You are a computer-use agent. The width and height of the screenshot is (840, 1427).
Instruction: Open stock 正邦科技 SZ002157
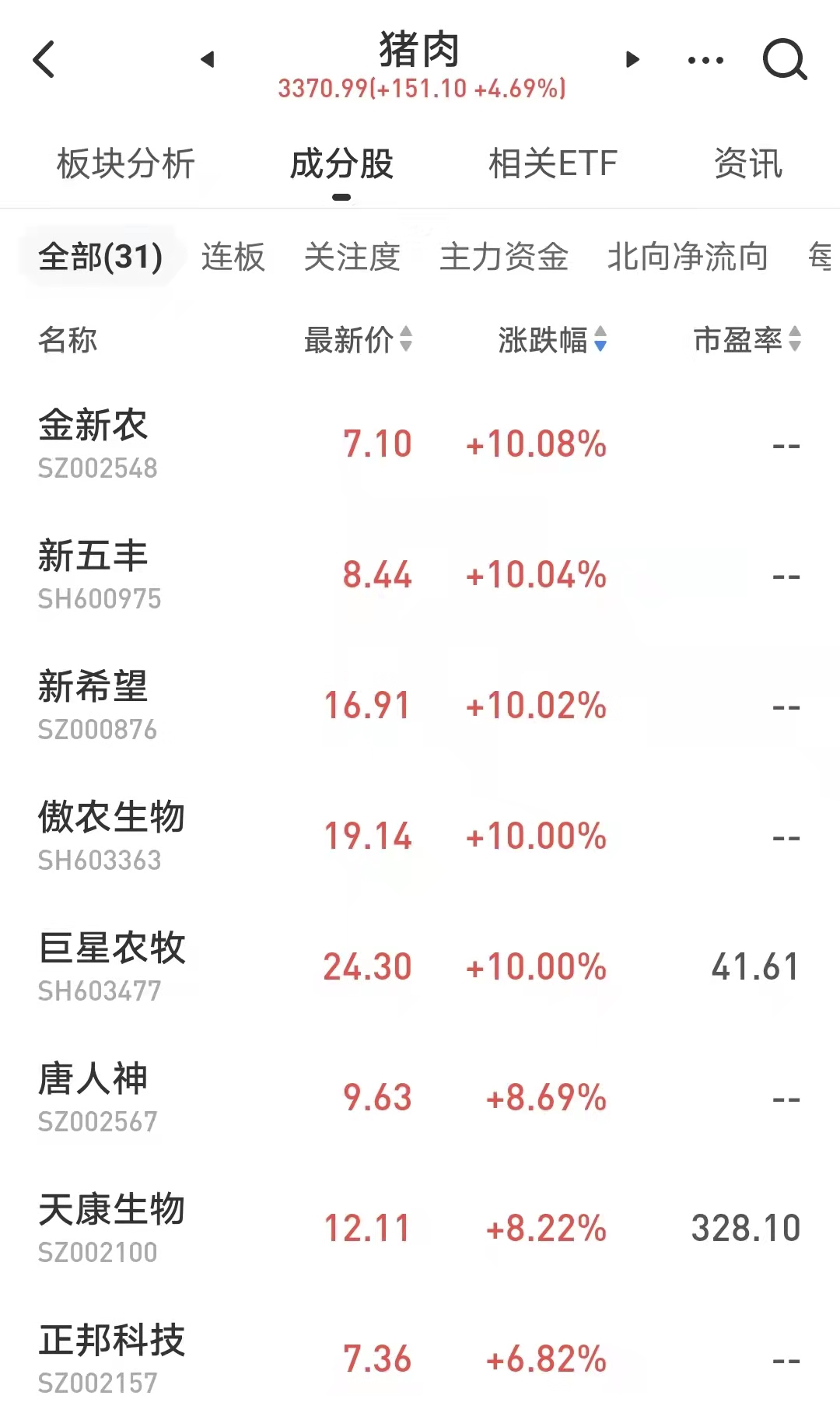[x=420, y=1359]
